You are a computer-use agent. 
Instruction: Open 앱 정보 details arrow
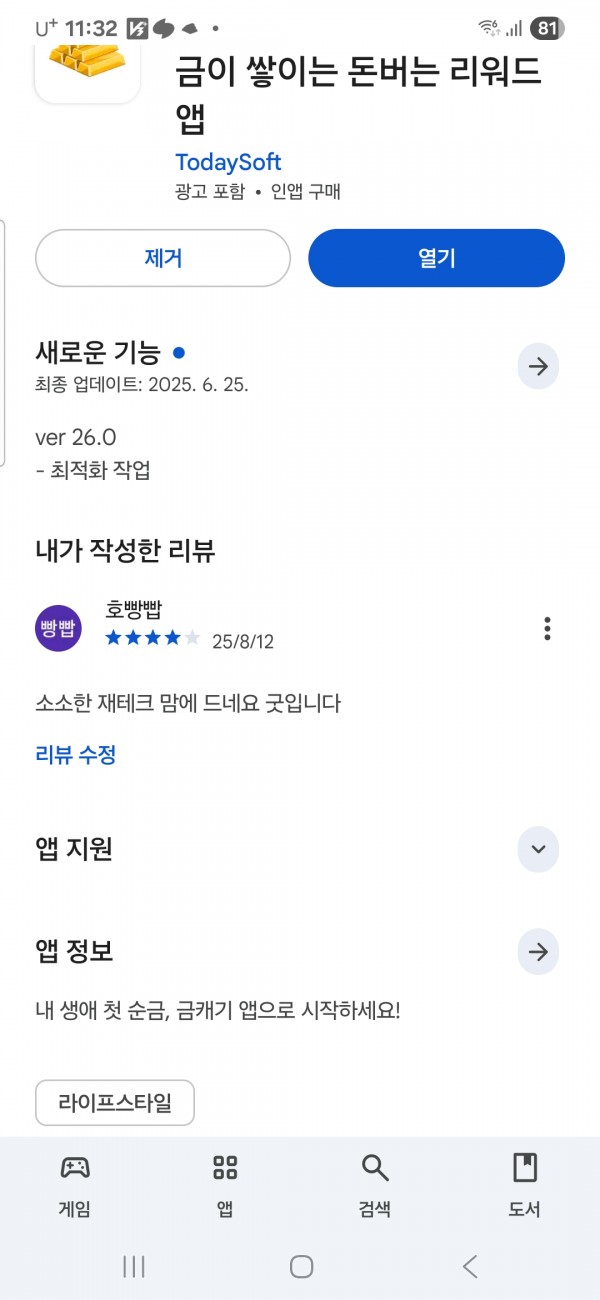click(x=538, y=952)
